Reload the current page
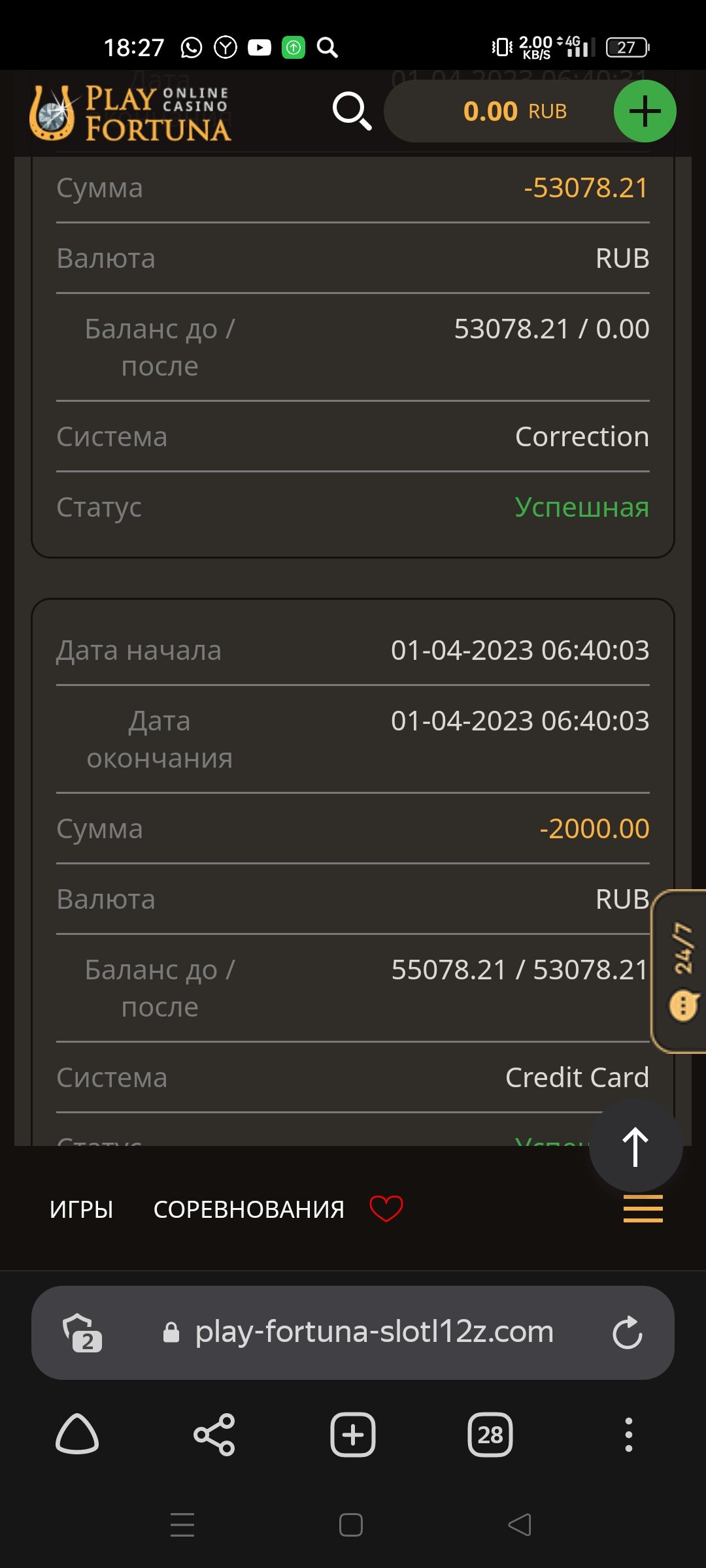Viewport: 706px width, 1568px height. (x=628, y=1333)
